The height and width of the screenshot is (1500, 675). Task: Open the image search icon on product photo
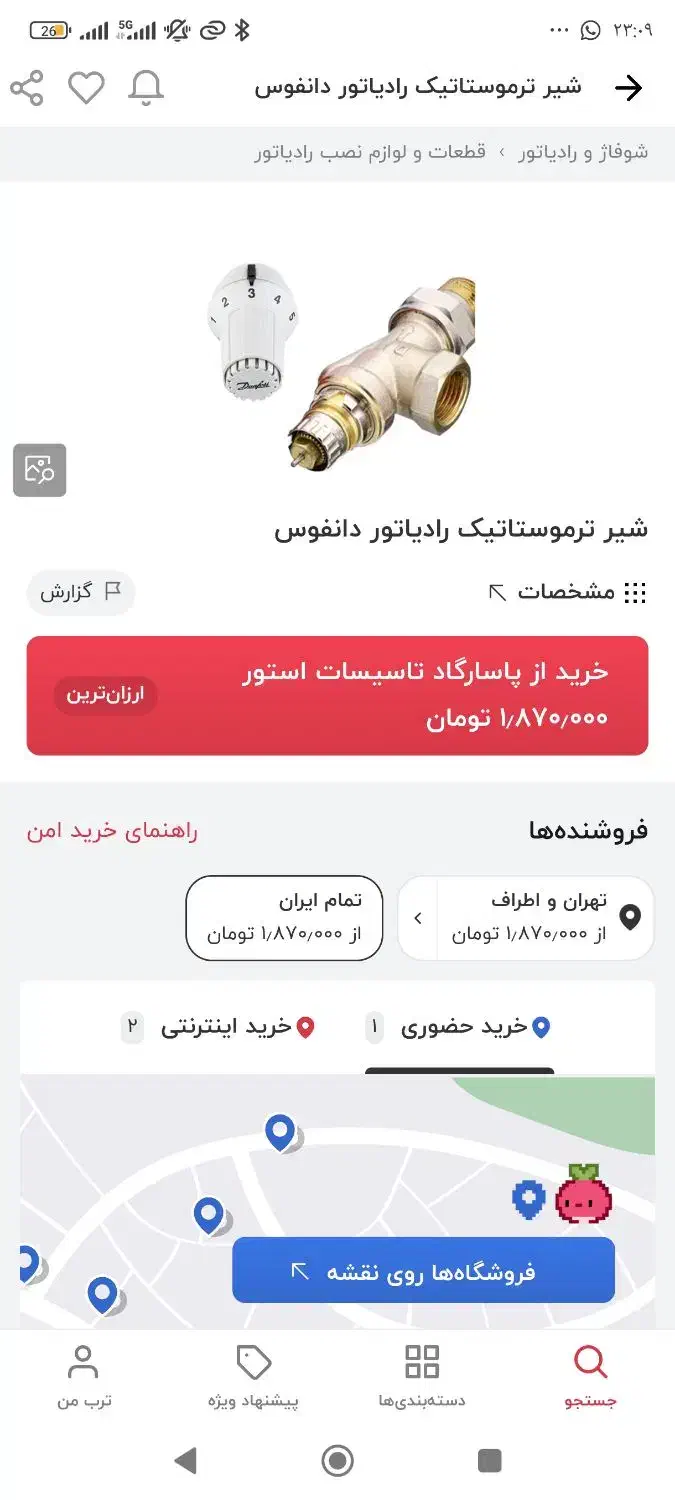[40, 470]
